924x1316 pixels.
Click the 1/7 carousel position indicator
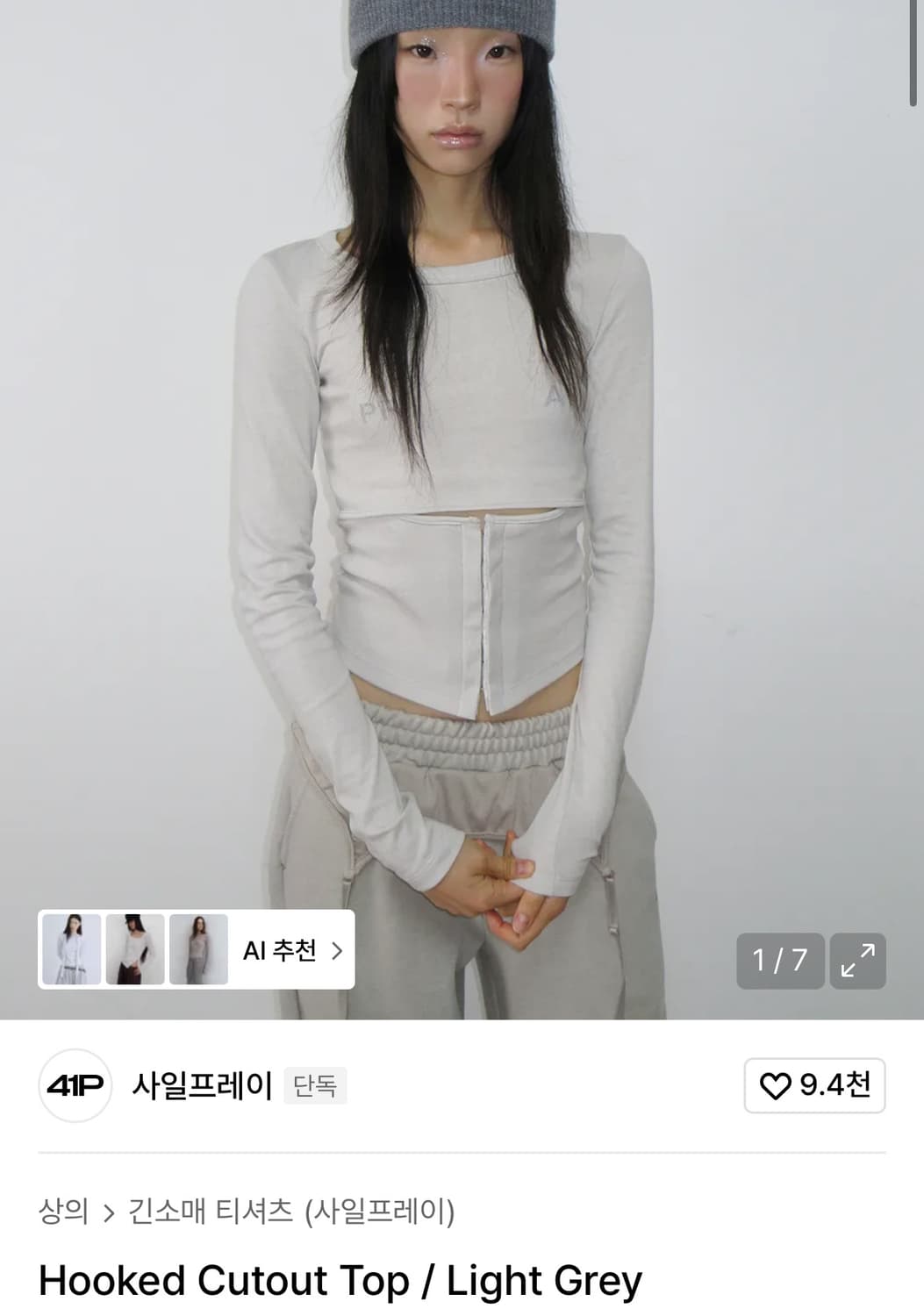[781, 962]
